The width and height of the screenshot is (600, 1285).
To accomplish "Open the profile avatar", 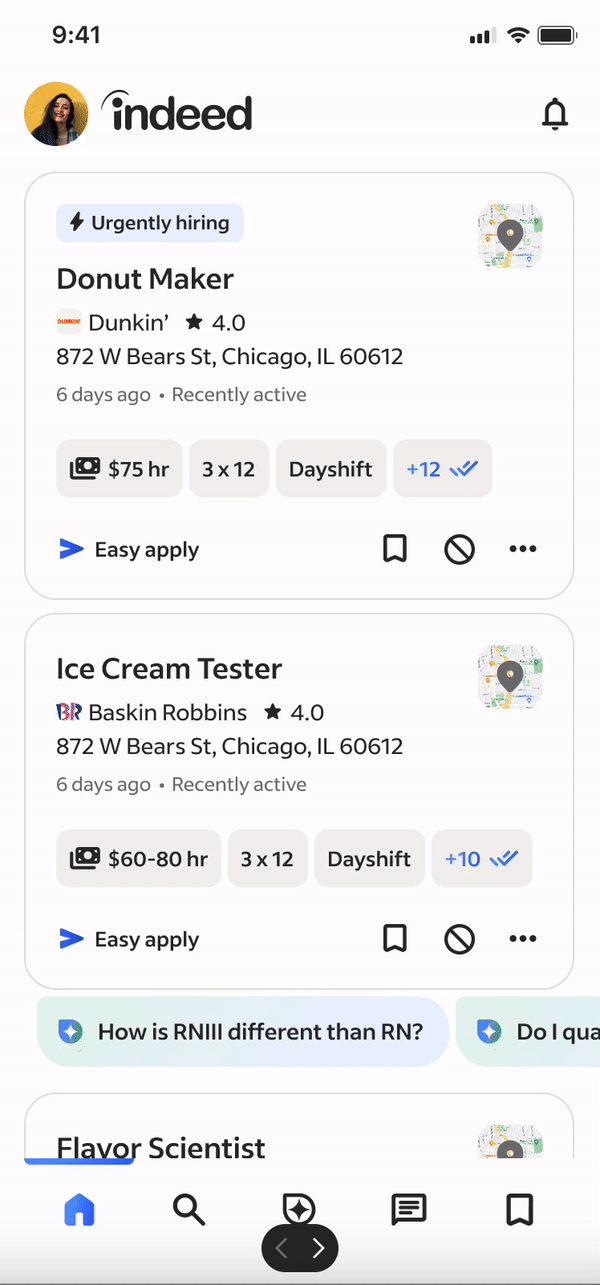I will coord(56,114).
